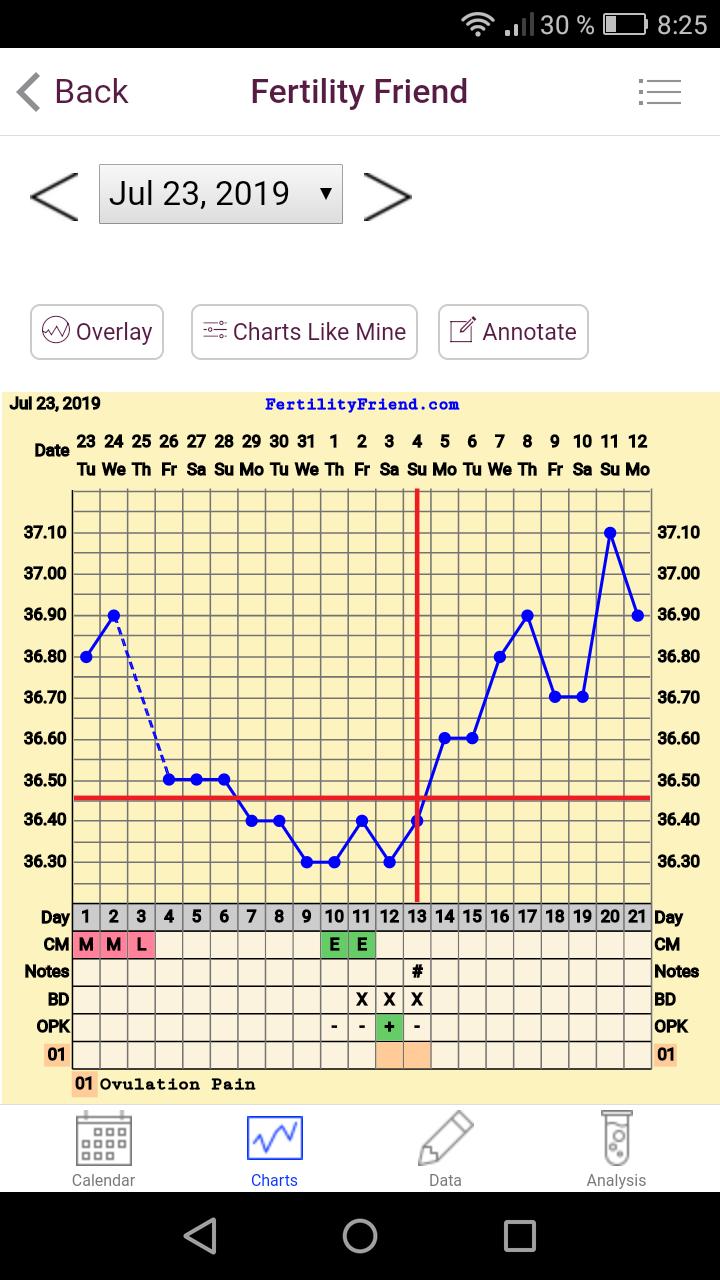The width and height of the screenshot is (720, 1280).
Task: Tap the Overlay button
Action: click(97, 332)
